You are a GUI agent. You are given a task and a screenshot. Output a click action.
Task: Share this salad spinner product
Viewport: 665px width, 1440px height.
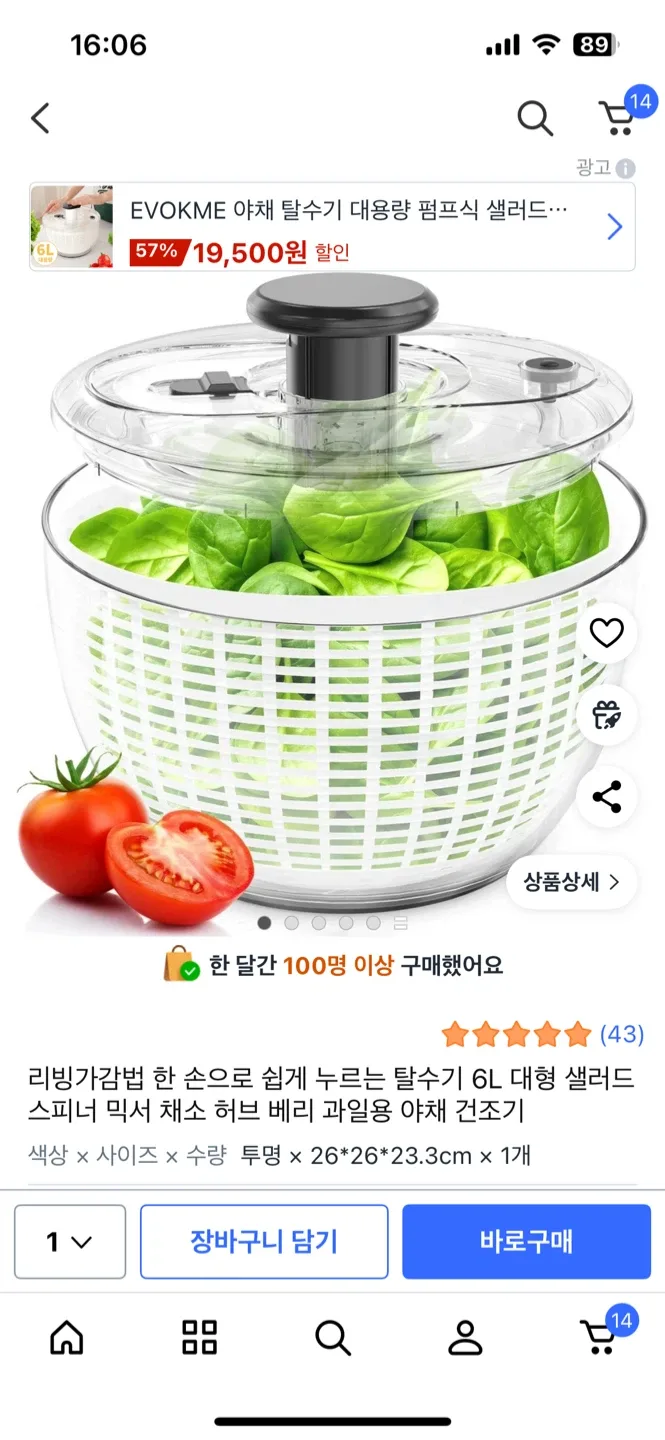606,797
